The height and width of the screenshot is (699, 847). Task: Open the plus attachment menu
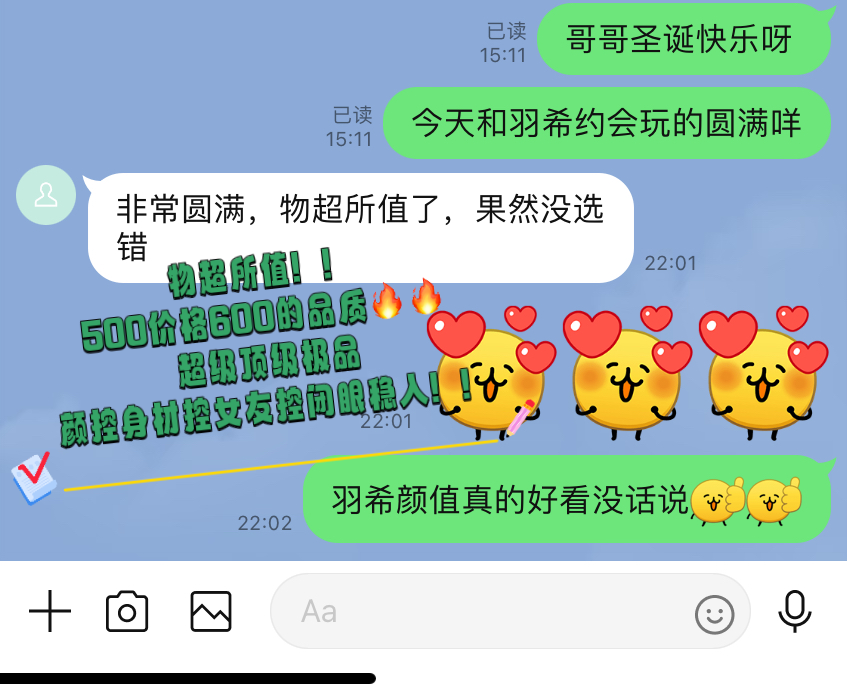[49, 610]
